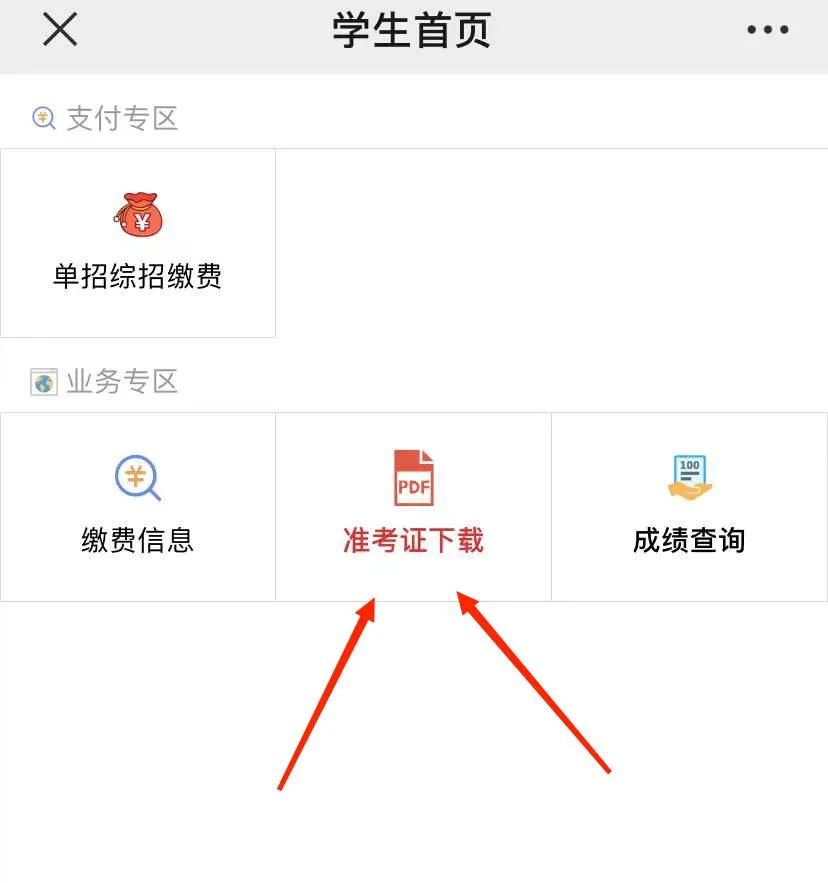828x883 pixels.
Task: Open 成绩查询 score lookup tile
Action: click(689, 507)
